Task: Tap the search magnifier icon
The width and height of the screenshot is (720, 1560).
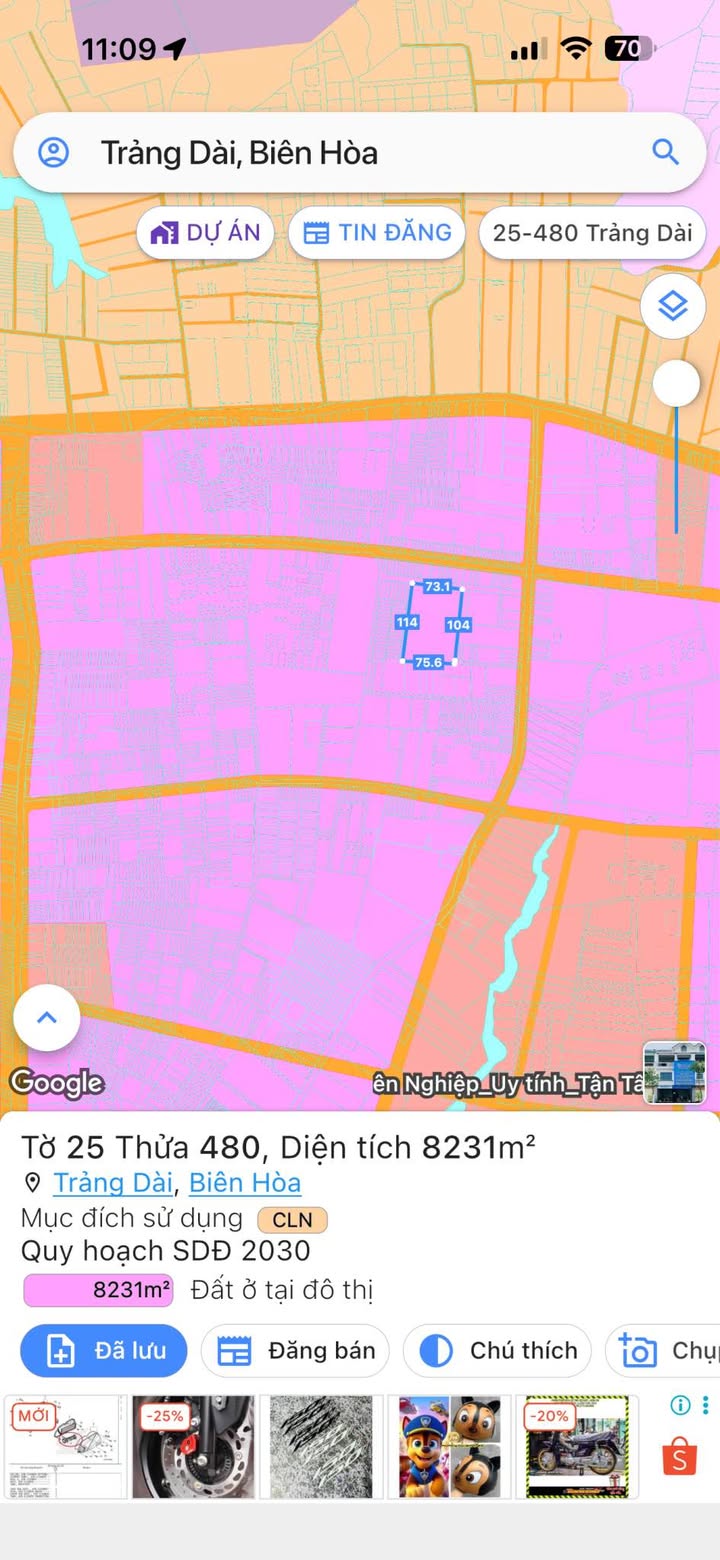Action: 665,152
